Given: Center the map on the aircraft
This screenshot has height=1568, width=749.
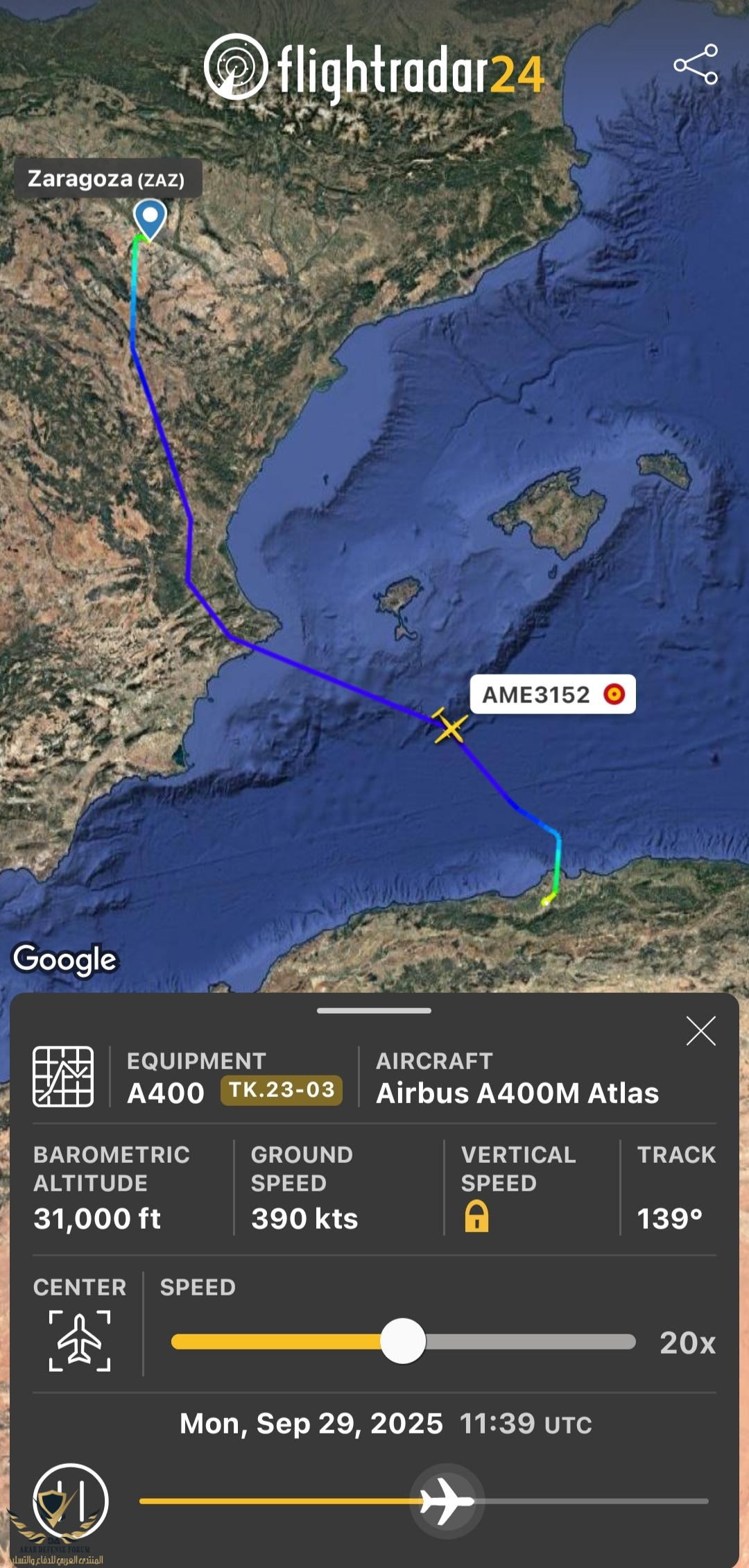Looking at the screenshot, I should pos(80,1340).
